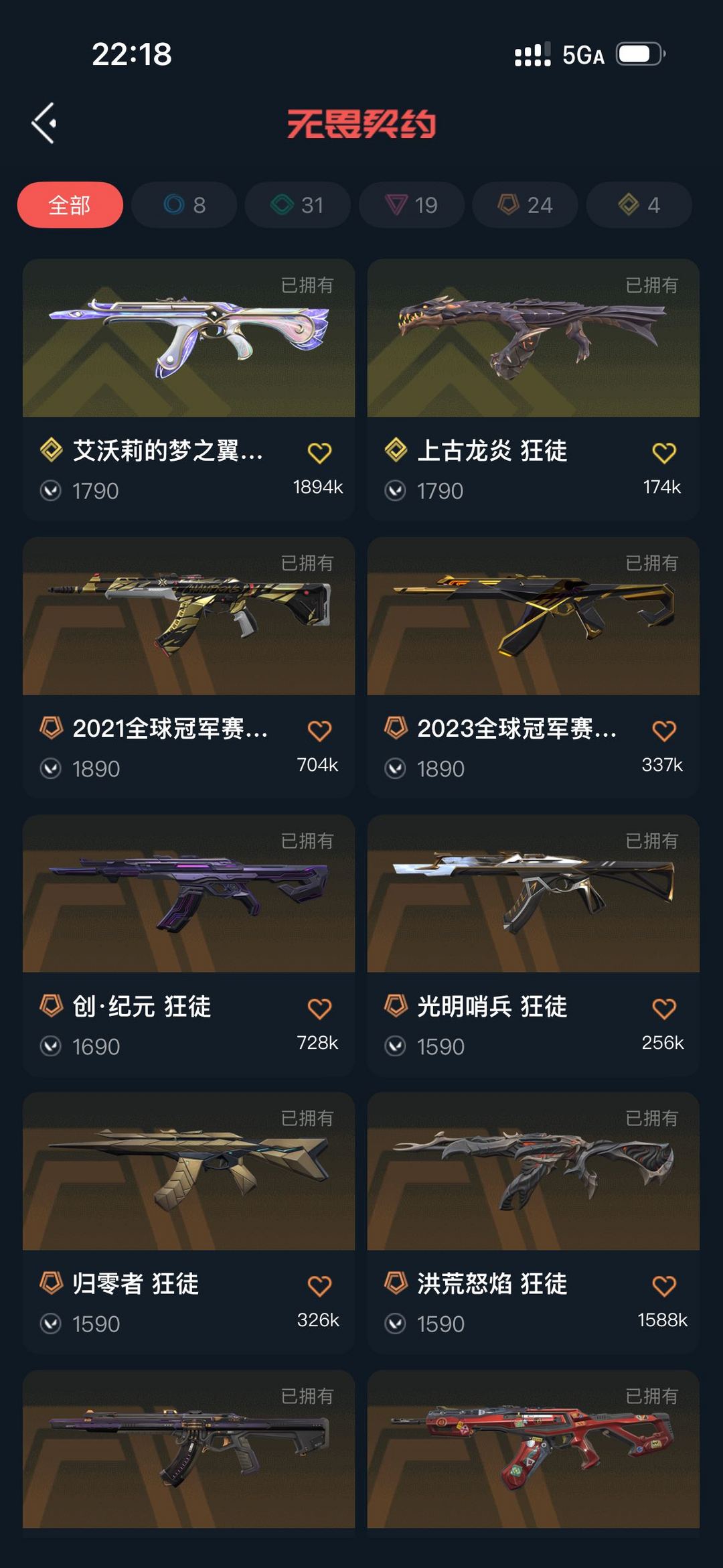Screen dimensions: 723x1568
Task: Switch to the gold tier tab with 4
Action: coord(639,205)
